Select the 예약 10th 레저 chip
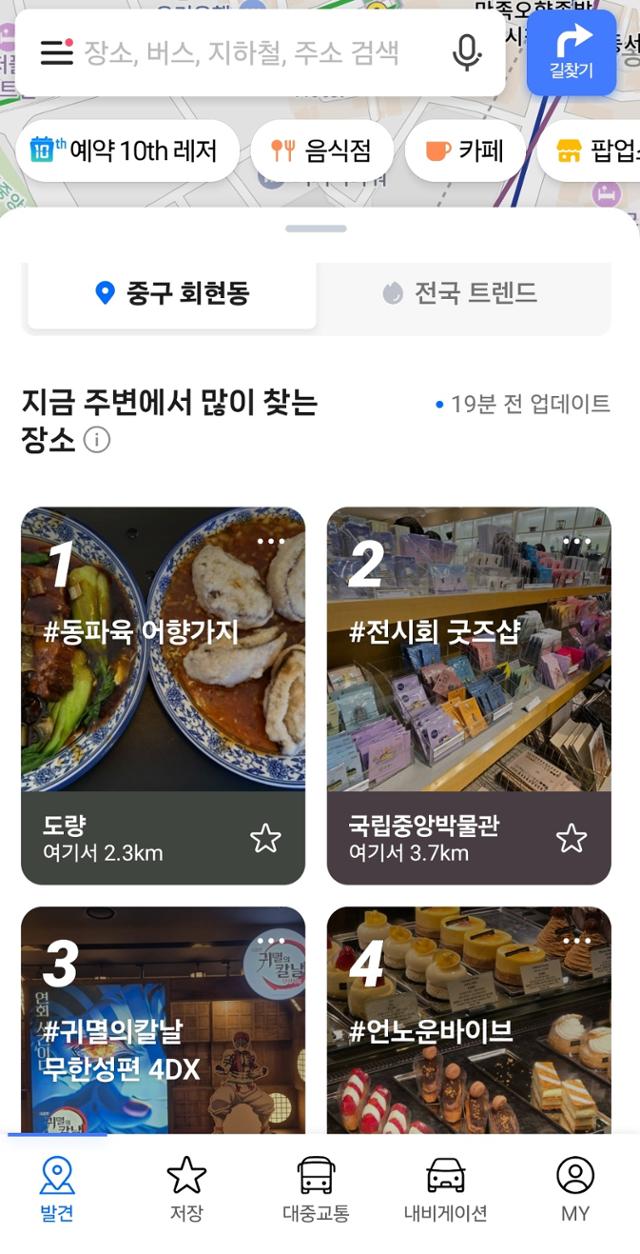 coord(127,151)
